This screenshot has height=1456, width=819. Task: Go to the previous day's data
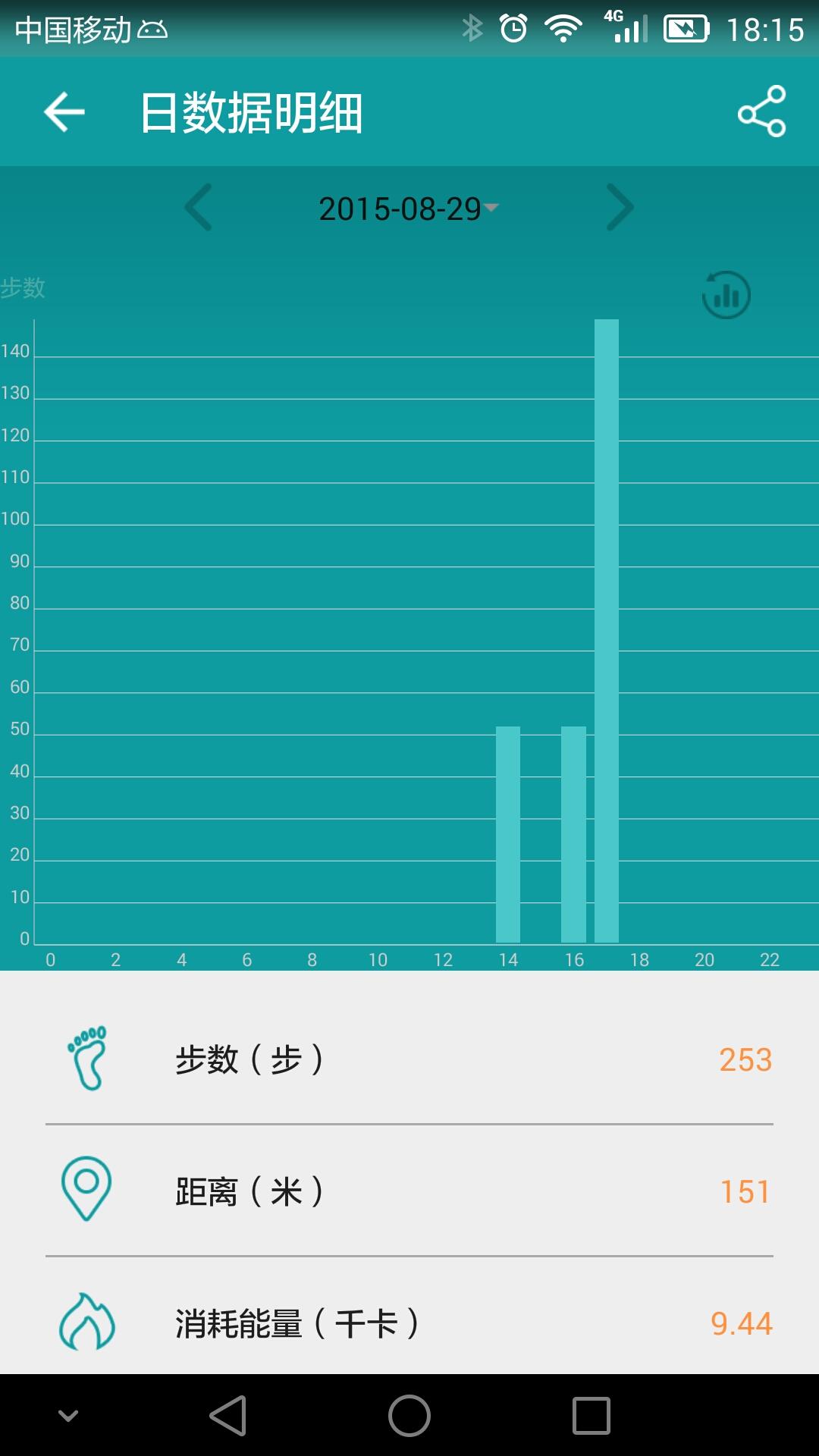[199, 207]
